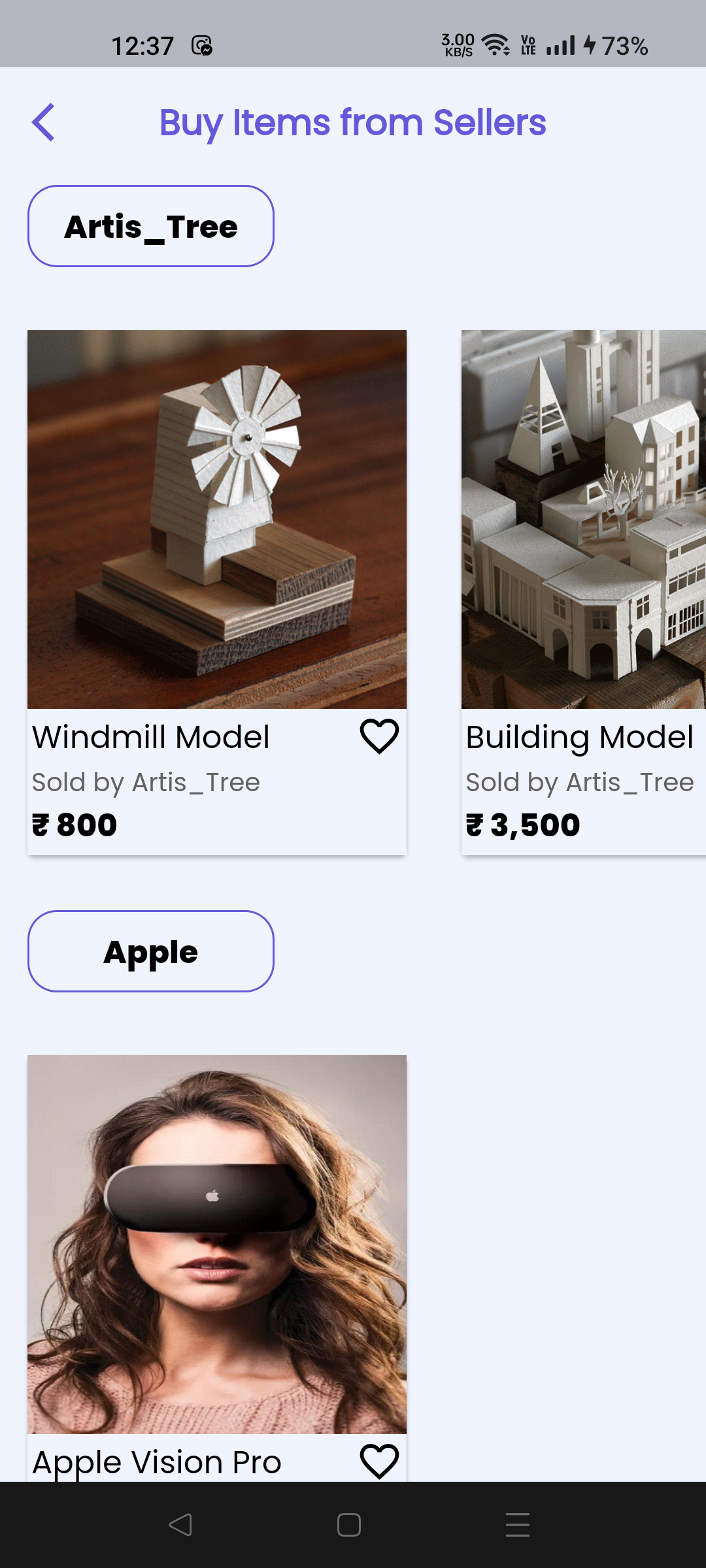The height and width of the screenshot is (1568, 706).
Task: Collapse the seller chip labeled Artis_Tree
Action: (150, 225)
